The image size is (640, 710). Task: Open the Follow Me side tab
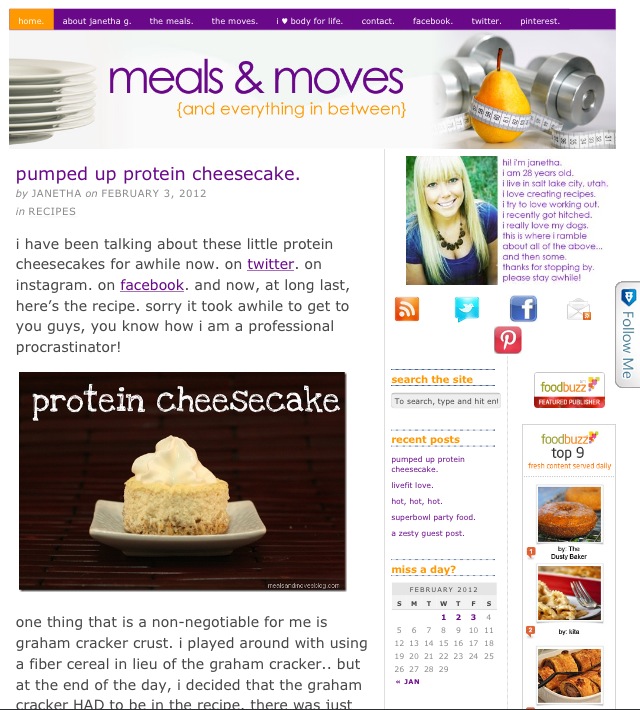[x=627, y=330]
